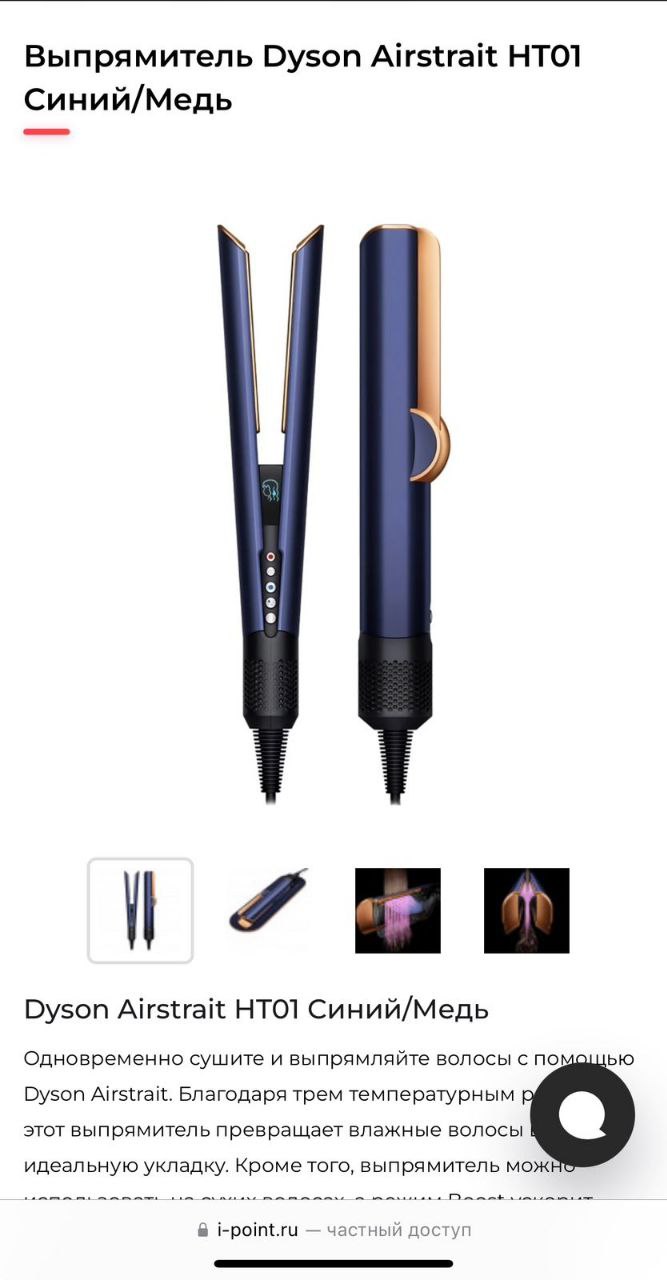Image resolution: width=667 pixels, height=1280 pixels.
Task: View the second thumbnail of straightener lying flat
Action: tap(269, 910)
